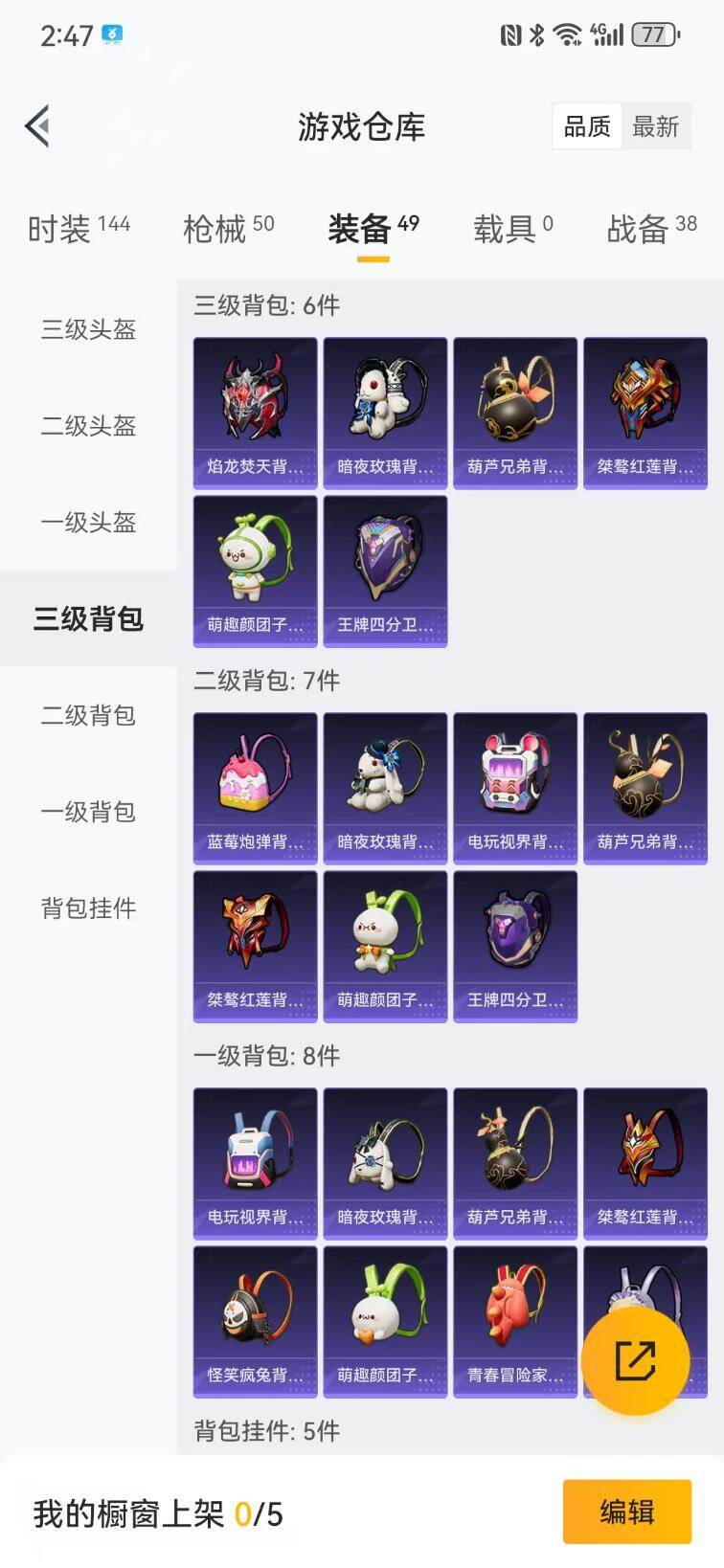
Task: Select 二级头盔 in the side menu
Action: [x=88, y=426]
